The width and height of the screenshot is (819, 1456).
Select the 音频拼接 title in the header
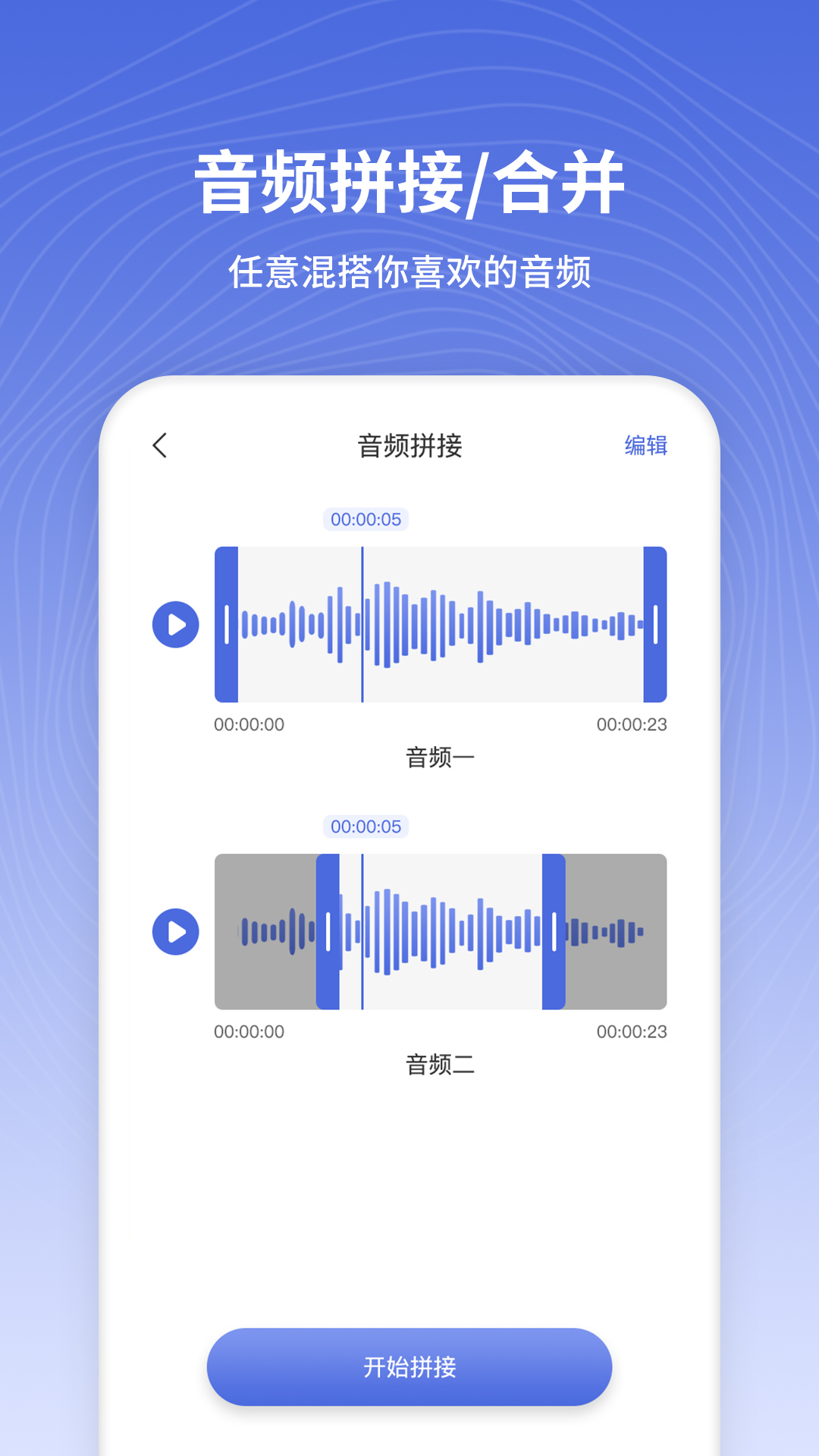(409, 447)
